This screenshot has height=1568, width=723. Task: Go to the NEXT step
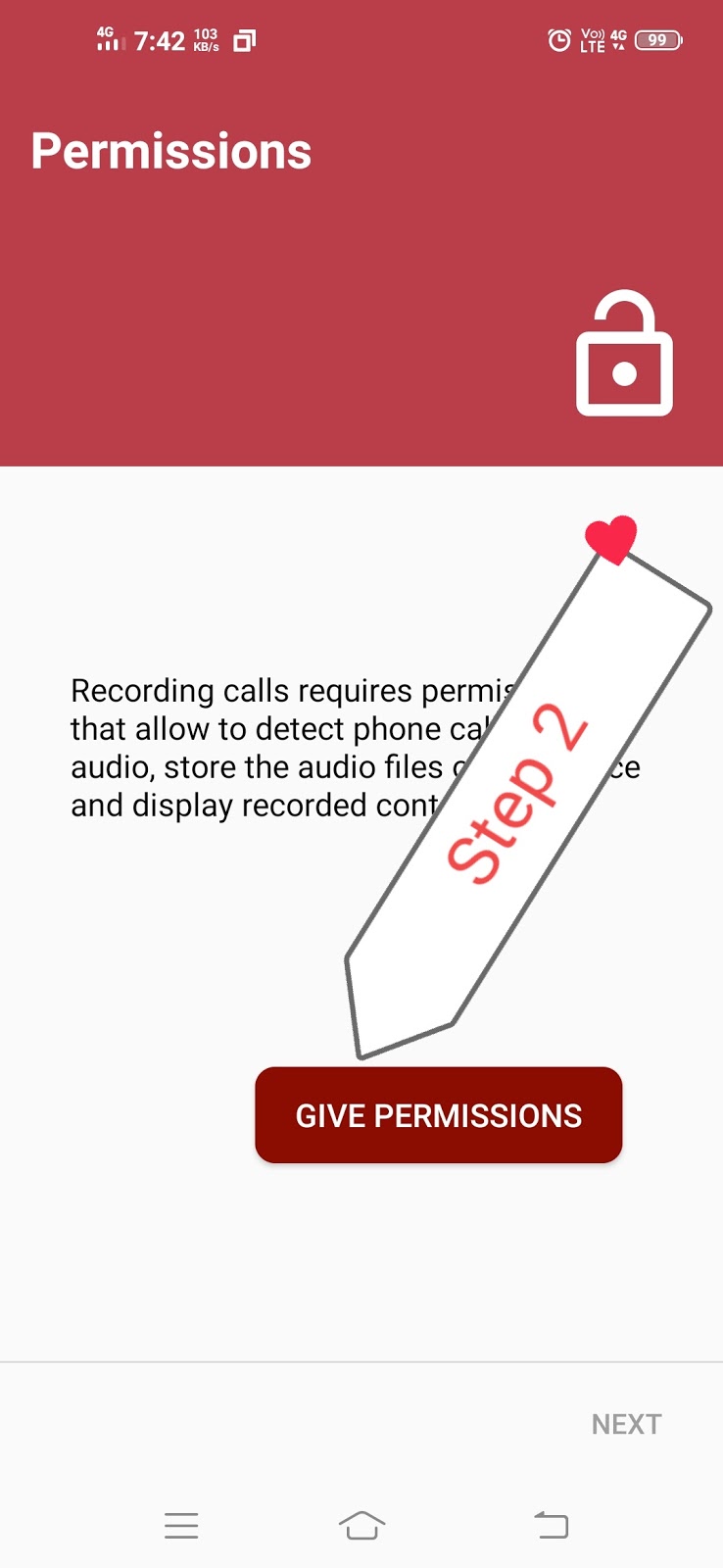point(627,1424)
